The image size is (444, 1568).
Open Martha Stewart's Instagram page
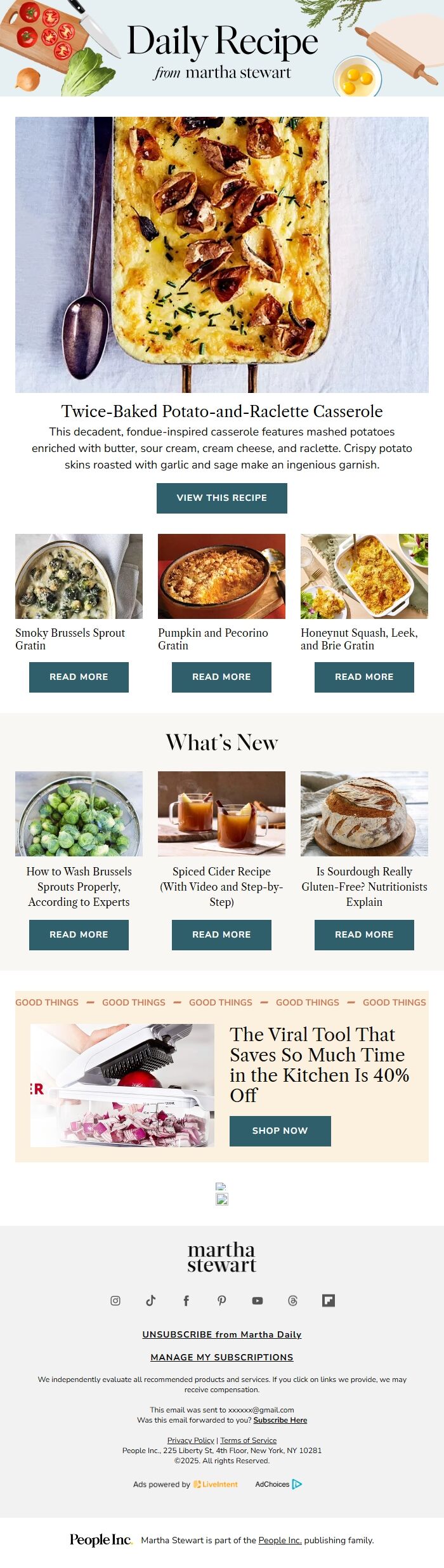coord(115,1301)
